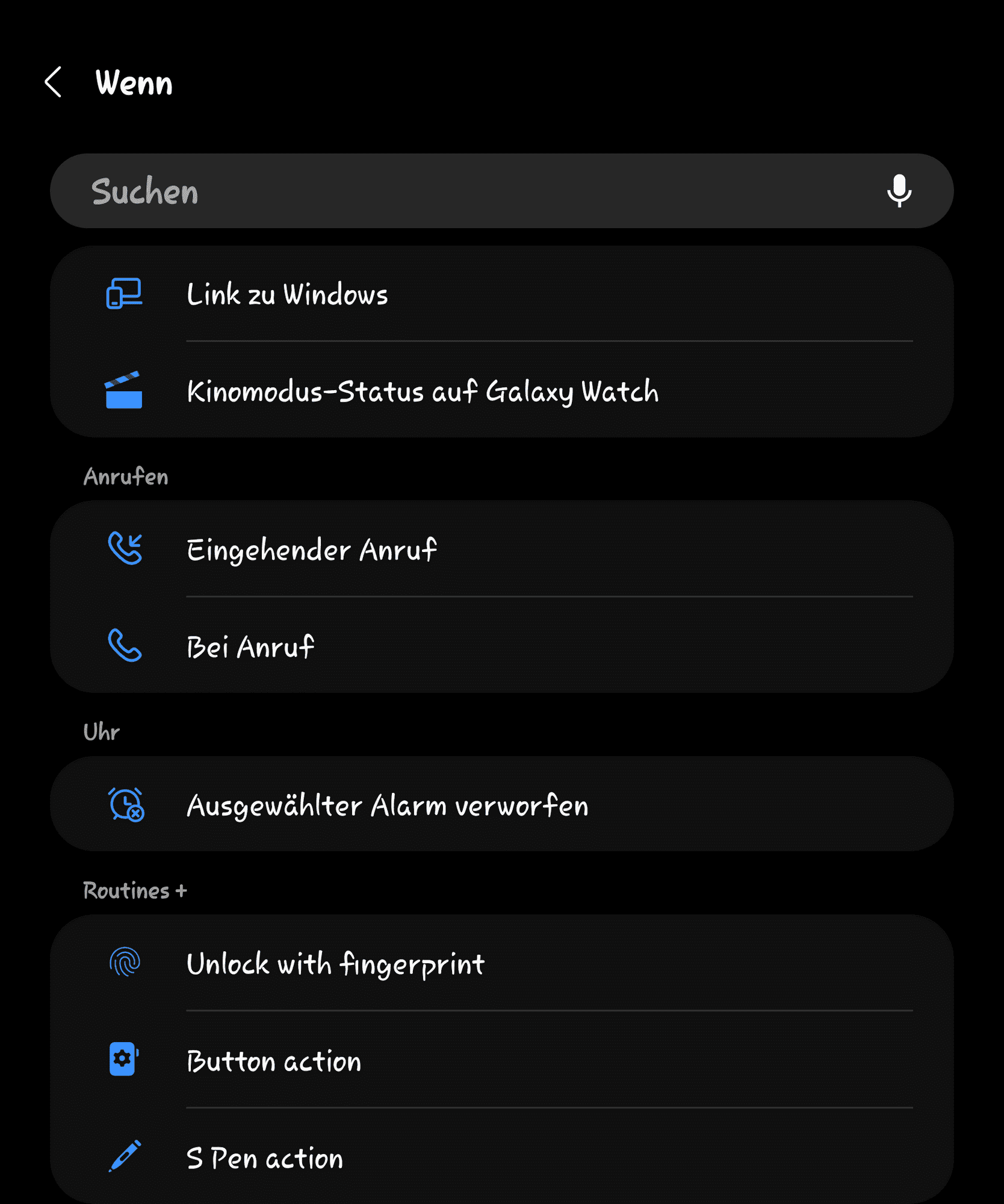
Task: Select the Link zu Windows condition
Action: pos(501,294)
